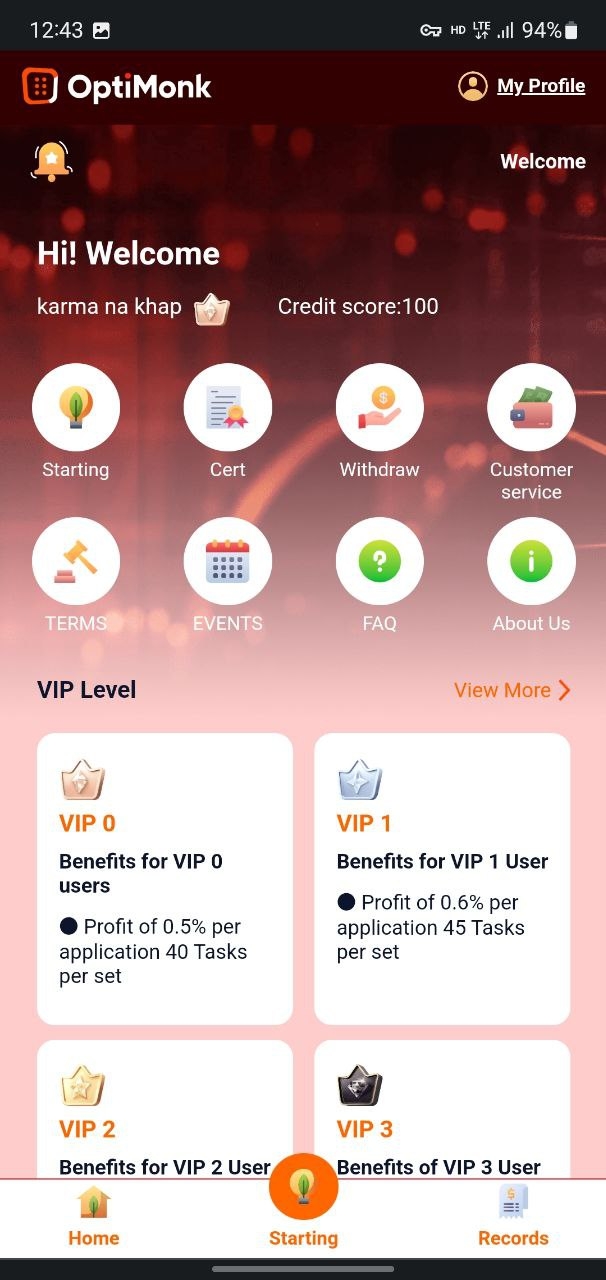606x1280 pixels.
Task: Open the FAQ page
Action: click(380, 561)
